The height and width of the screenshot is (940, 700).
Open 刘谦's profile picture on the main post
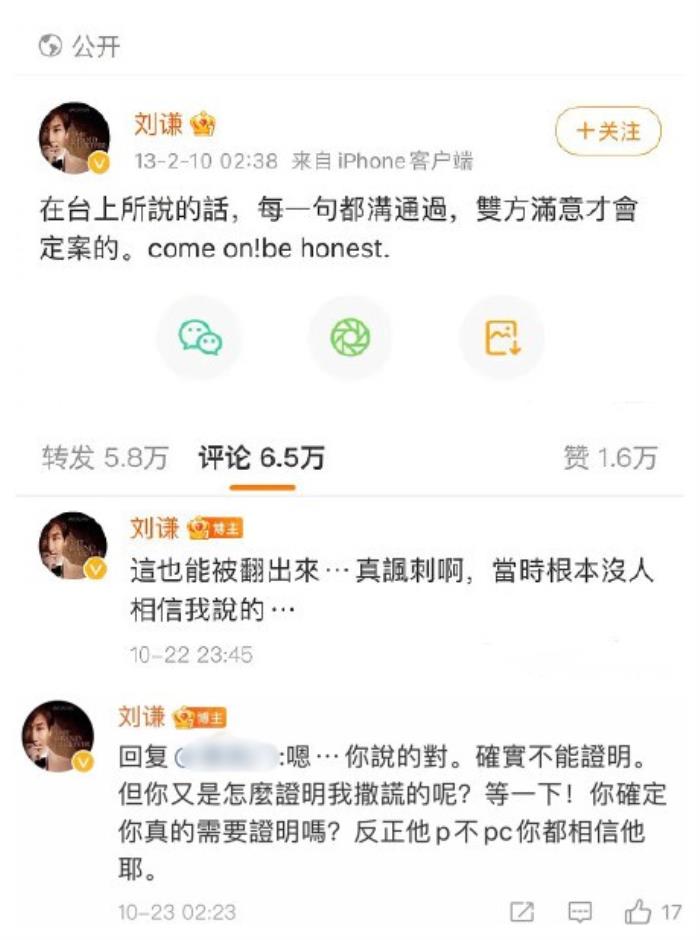(73, 137)
